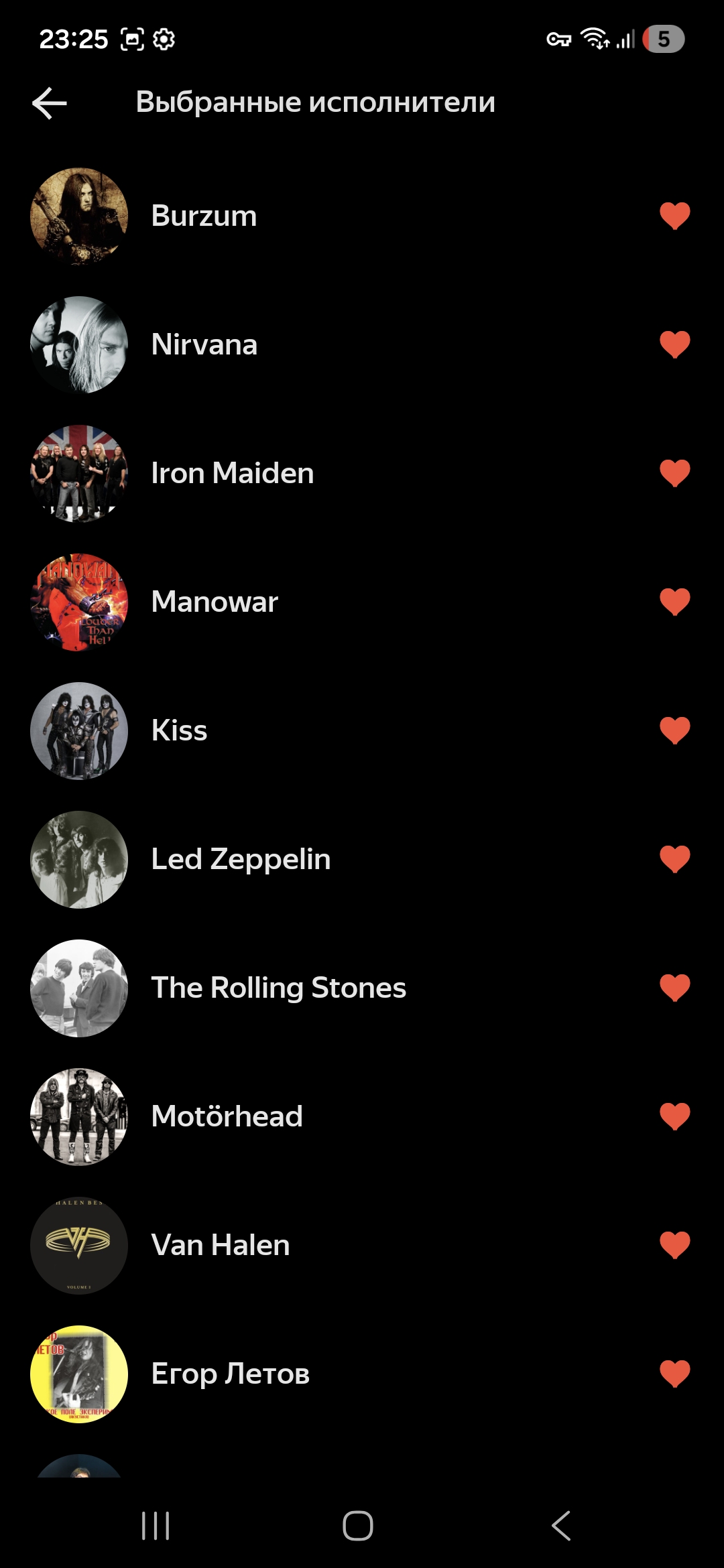724x1568 pixels.
Task: Open the Iron Maiden artist page
Action: (232, 473)
